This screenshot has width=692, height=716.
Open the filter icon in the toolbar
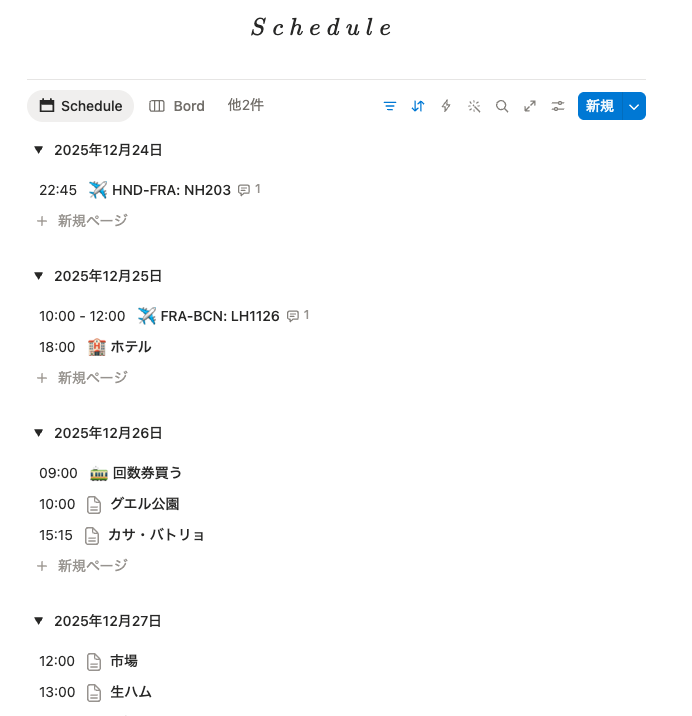click(390, 106)
